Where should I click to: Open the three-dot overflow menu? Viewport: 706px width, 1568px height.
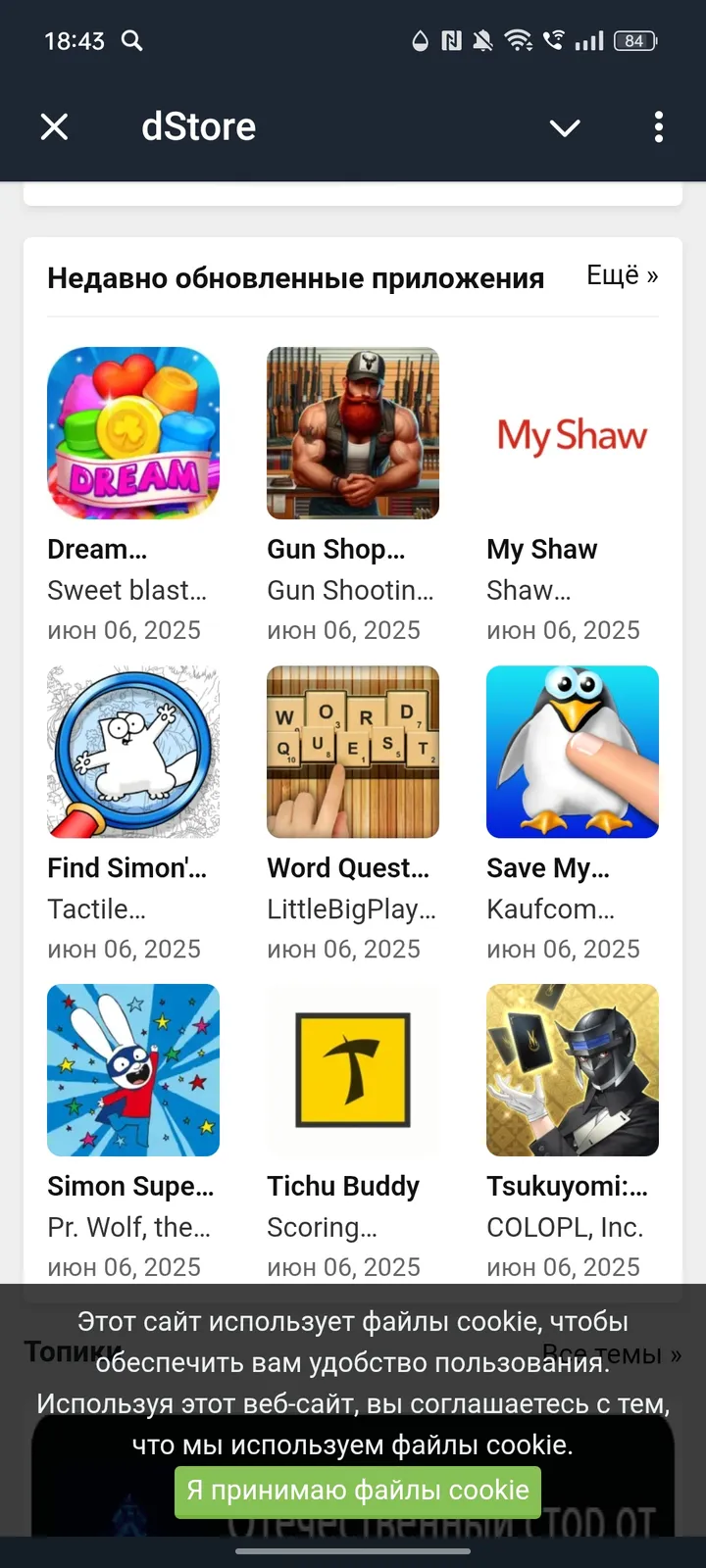tap(658, 126)
